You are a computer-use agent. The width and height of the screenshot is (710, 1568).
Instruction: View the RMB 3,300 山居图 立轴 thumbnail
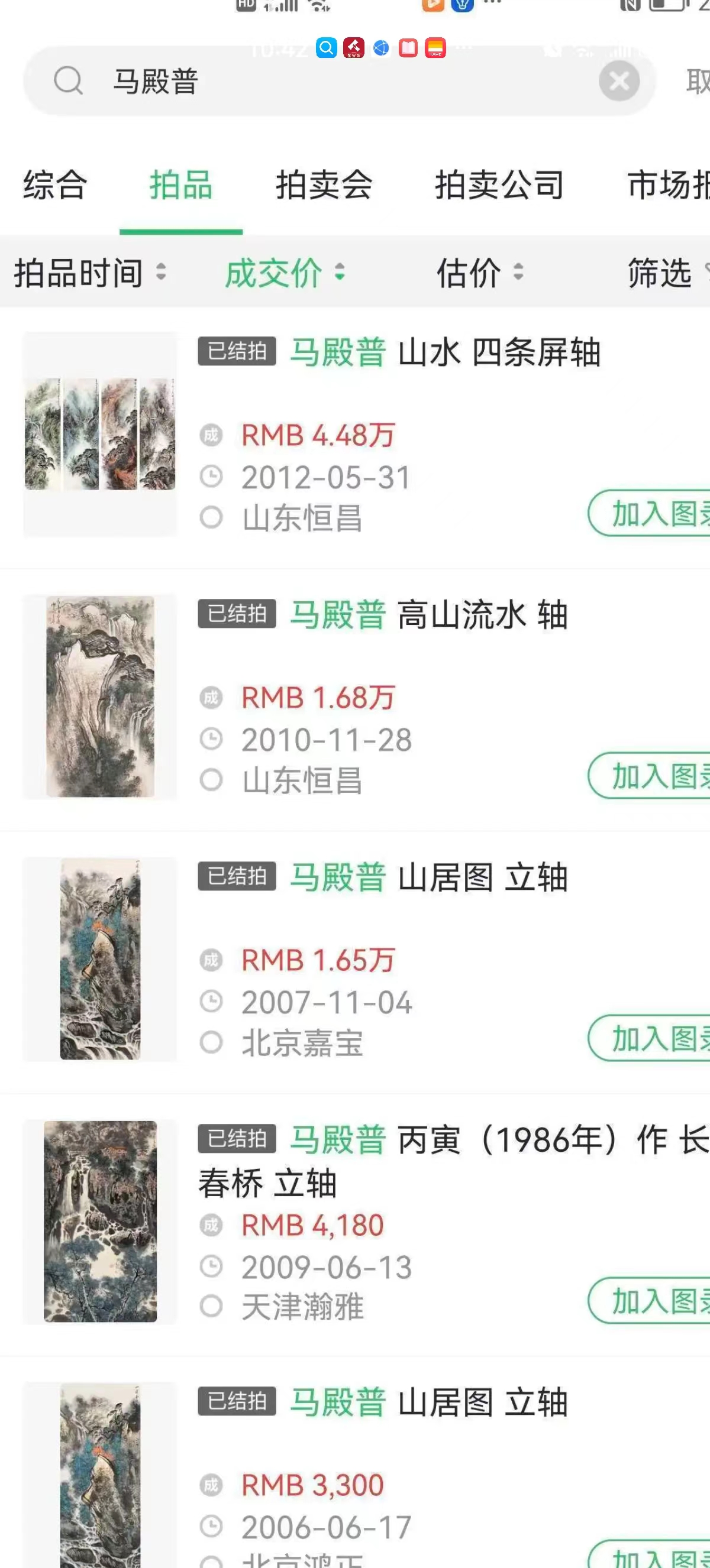100,1473
